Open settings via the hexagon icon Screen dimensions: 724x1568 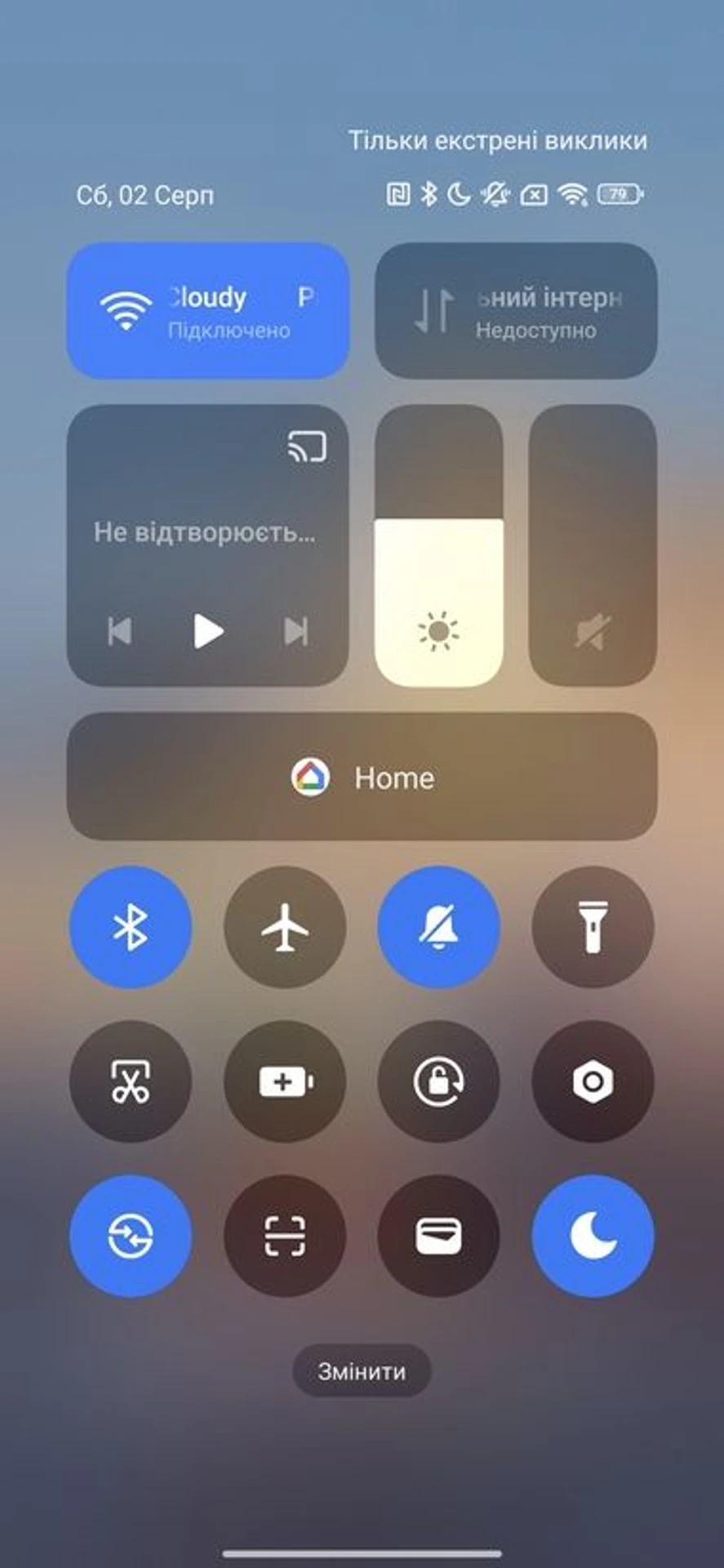tap(593, 1081)
